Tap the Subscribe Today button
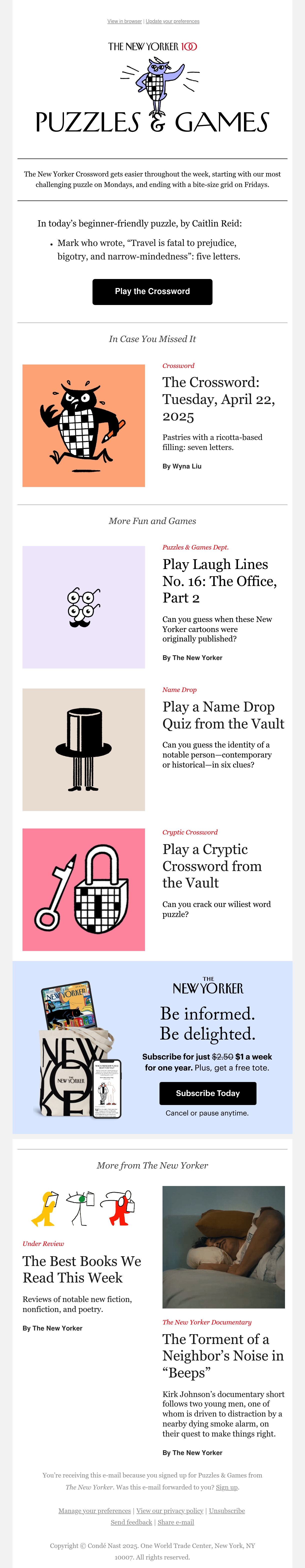Viewport: 305px width, 1568px height. (207, 1093)
